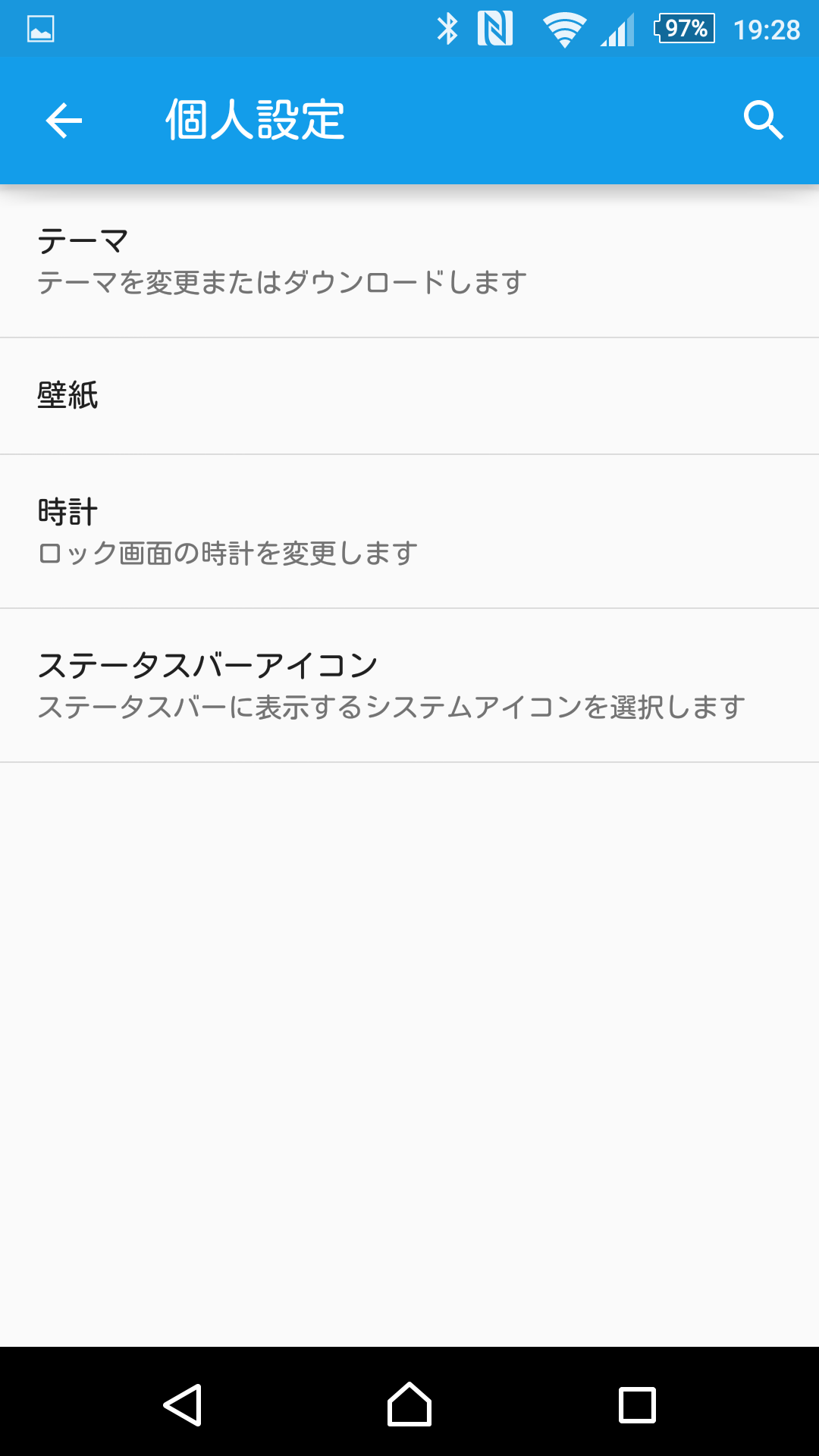Go back using the app bar arrow

64,121
